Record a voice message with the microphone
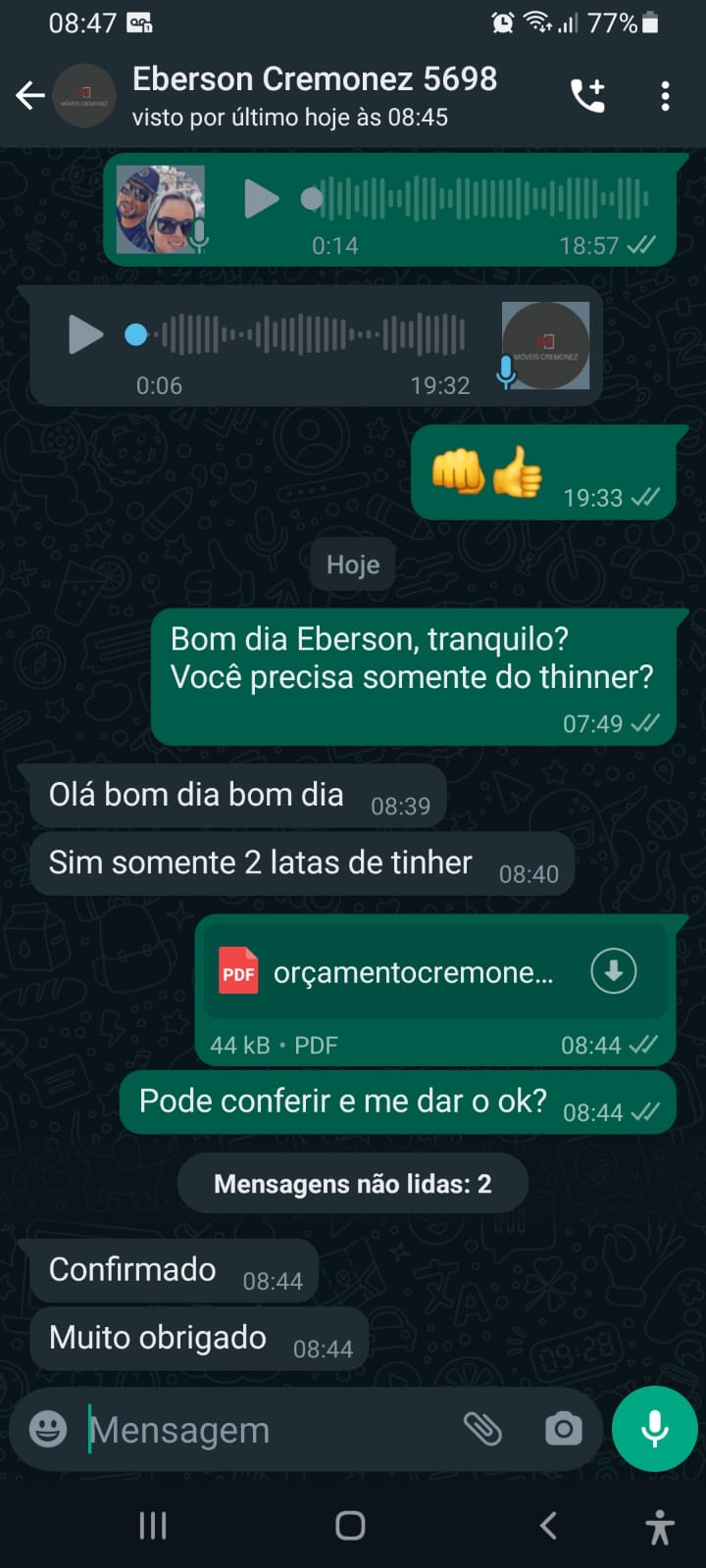Image resolution: width=706 pixels, height=1568 pixels. [x=654, y=1429]
